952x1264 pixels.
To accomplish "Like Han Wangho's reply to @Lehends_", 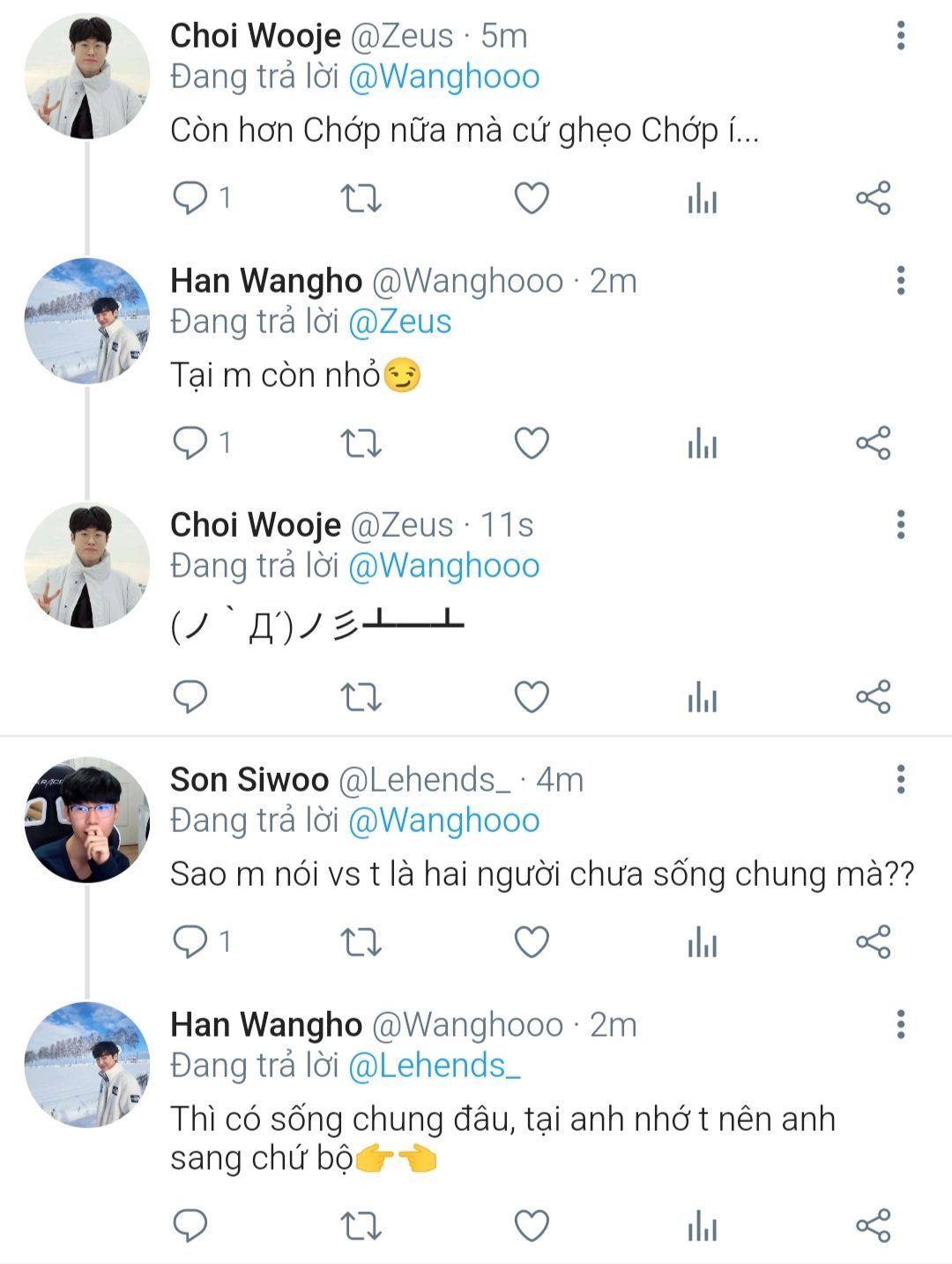I will click(x=532, y=1225).
